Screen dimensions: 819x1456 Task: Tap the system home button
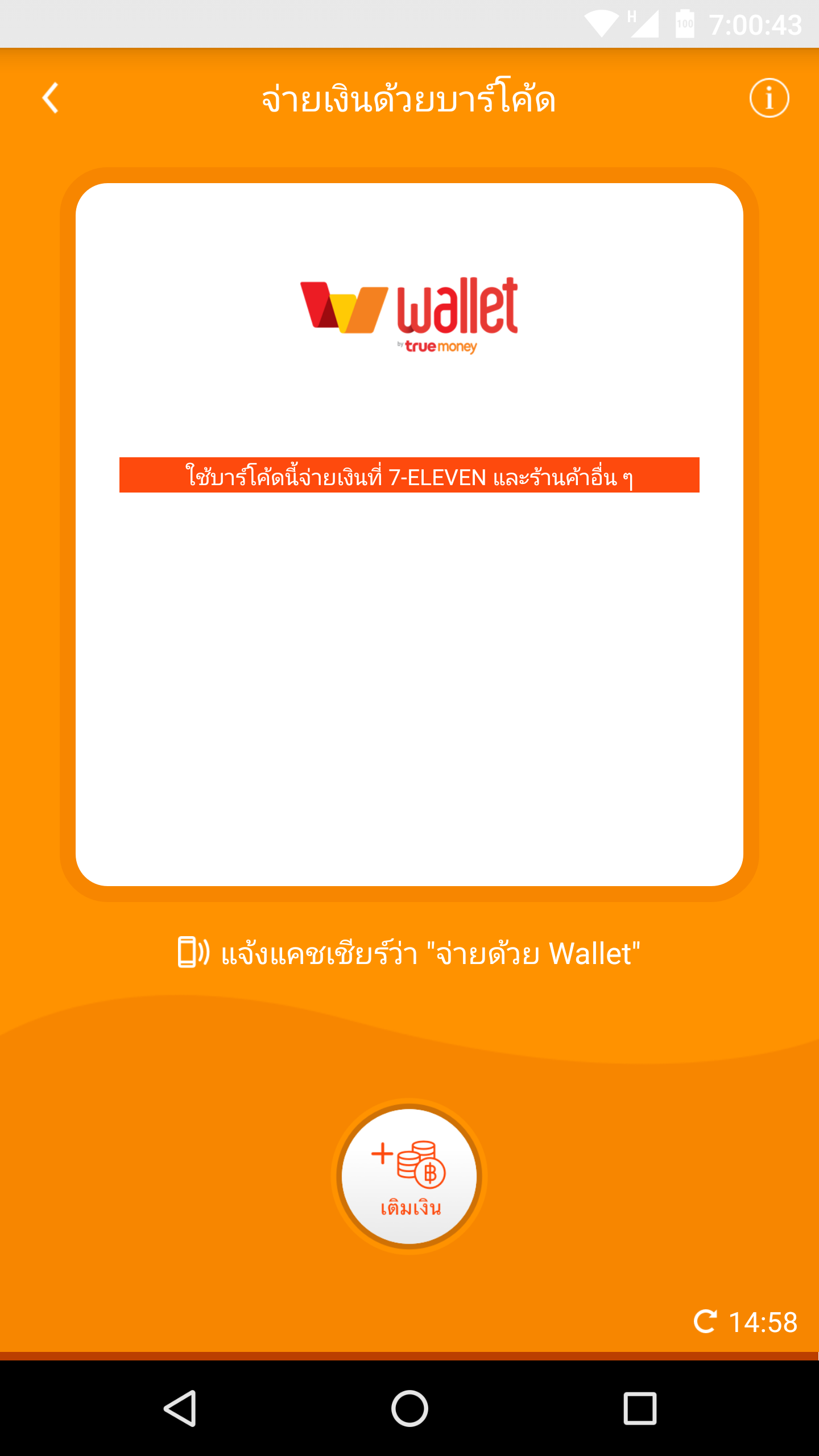pos(409,1408)
